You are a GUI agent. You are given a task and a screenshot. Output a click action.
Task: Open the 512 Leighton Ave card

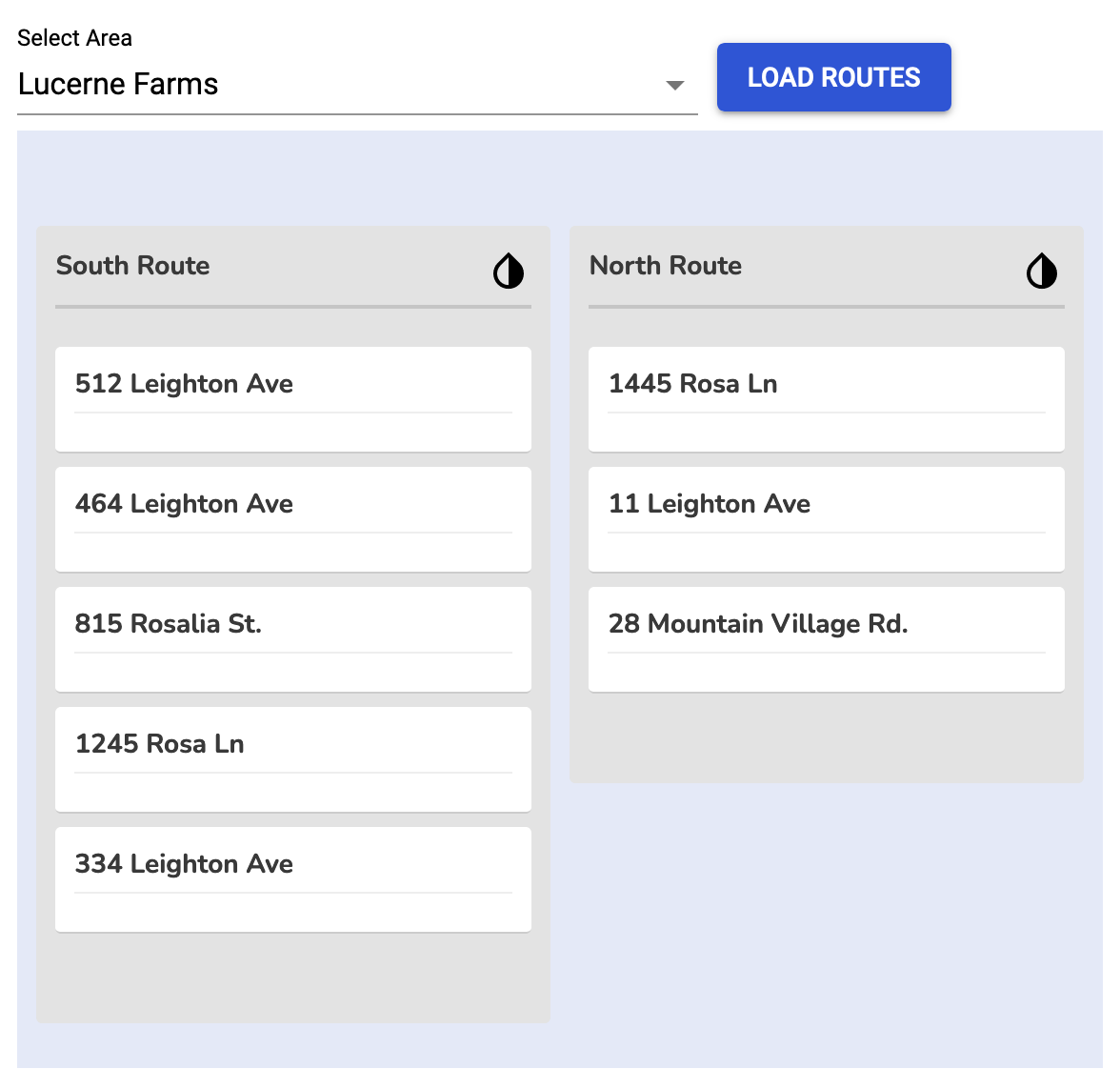tap(292, 398)
